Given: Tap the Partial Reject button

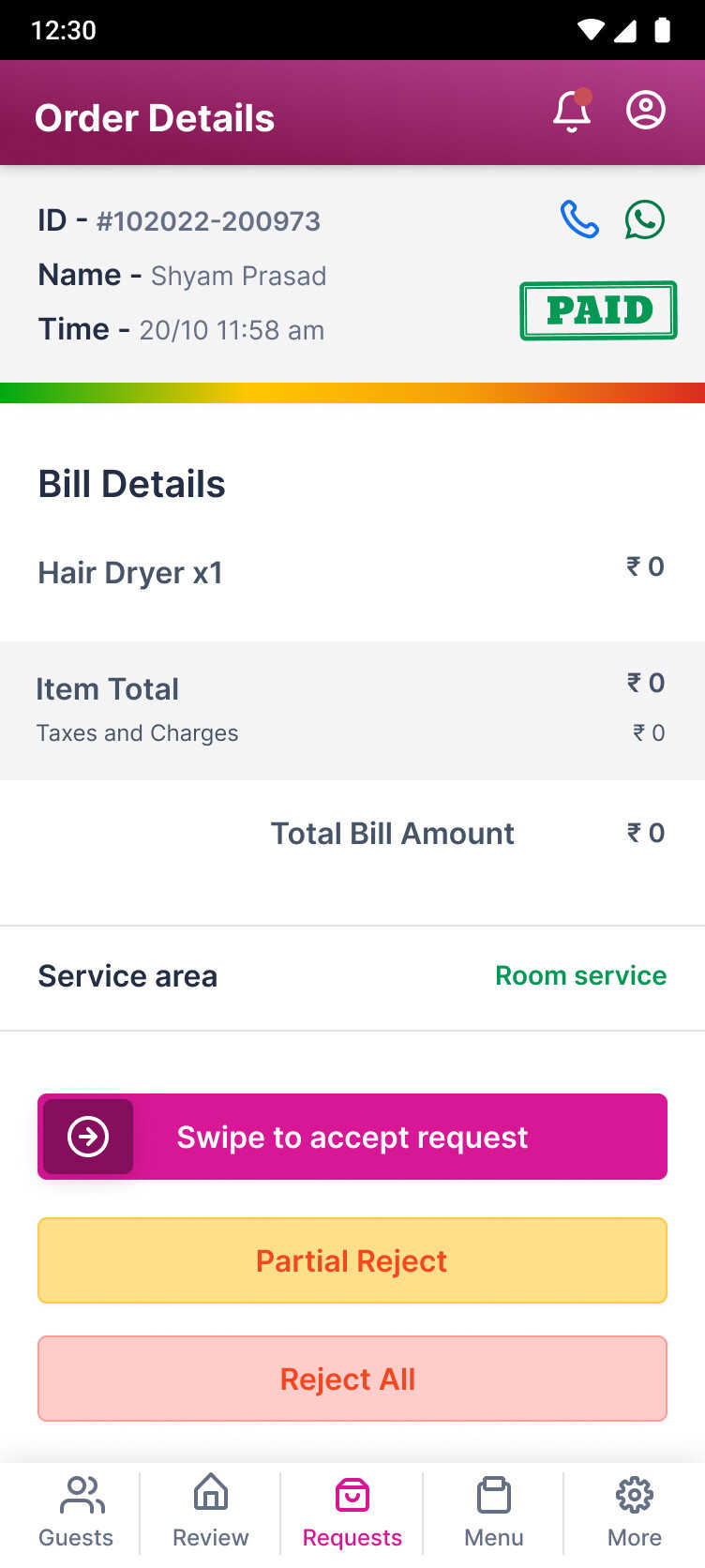Looking at the screenshot, I should 352,1260.
